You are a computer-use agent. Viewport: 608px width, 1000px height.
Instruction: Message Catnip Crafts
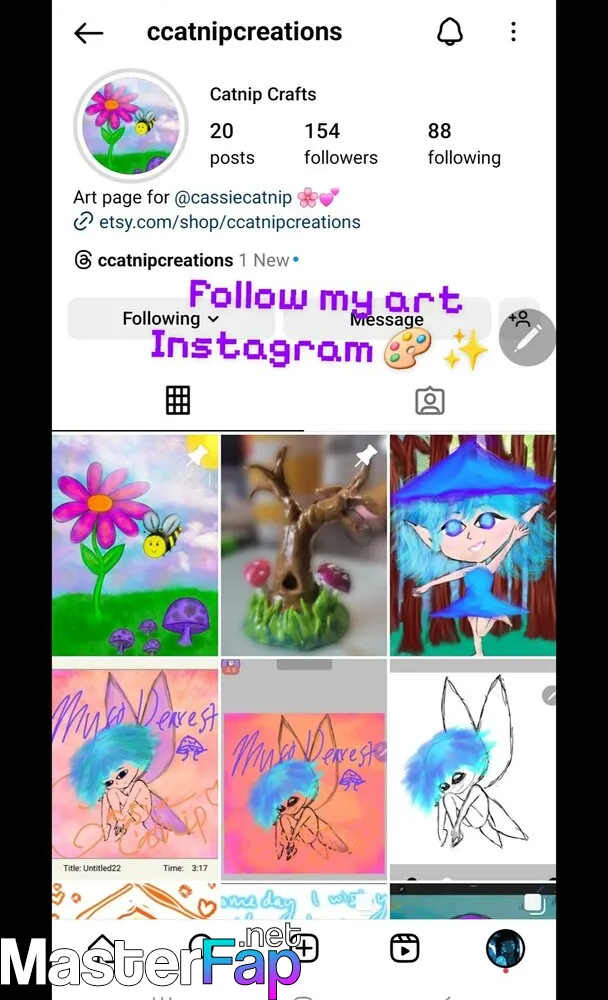[x=387, y=318]
